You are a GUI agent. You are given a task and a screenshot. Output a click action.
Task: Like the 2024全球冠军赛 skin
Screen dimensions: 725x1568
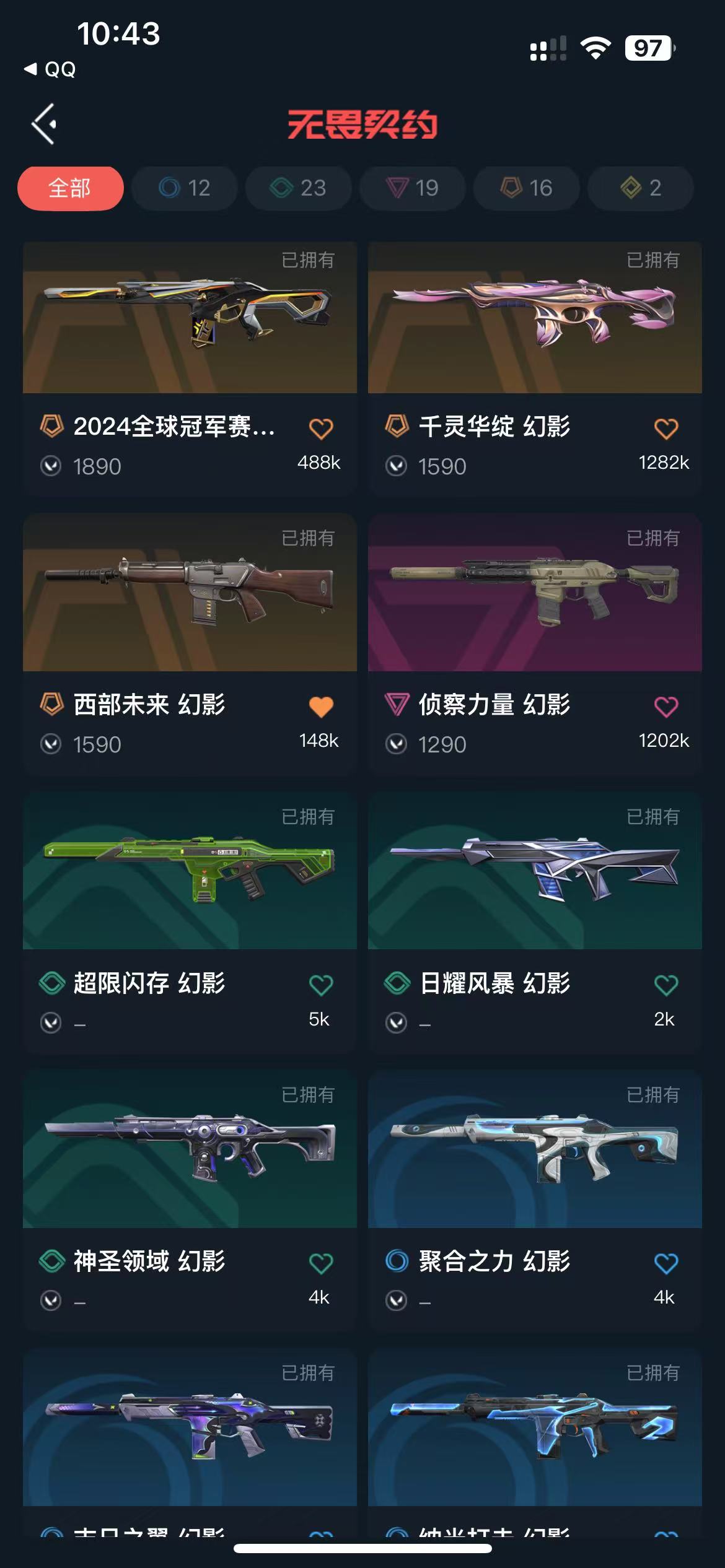pos(321,429)
